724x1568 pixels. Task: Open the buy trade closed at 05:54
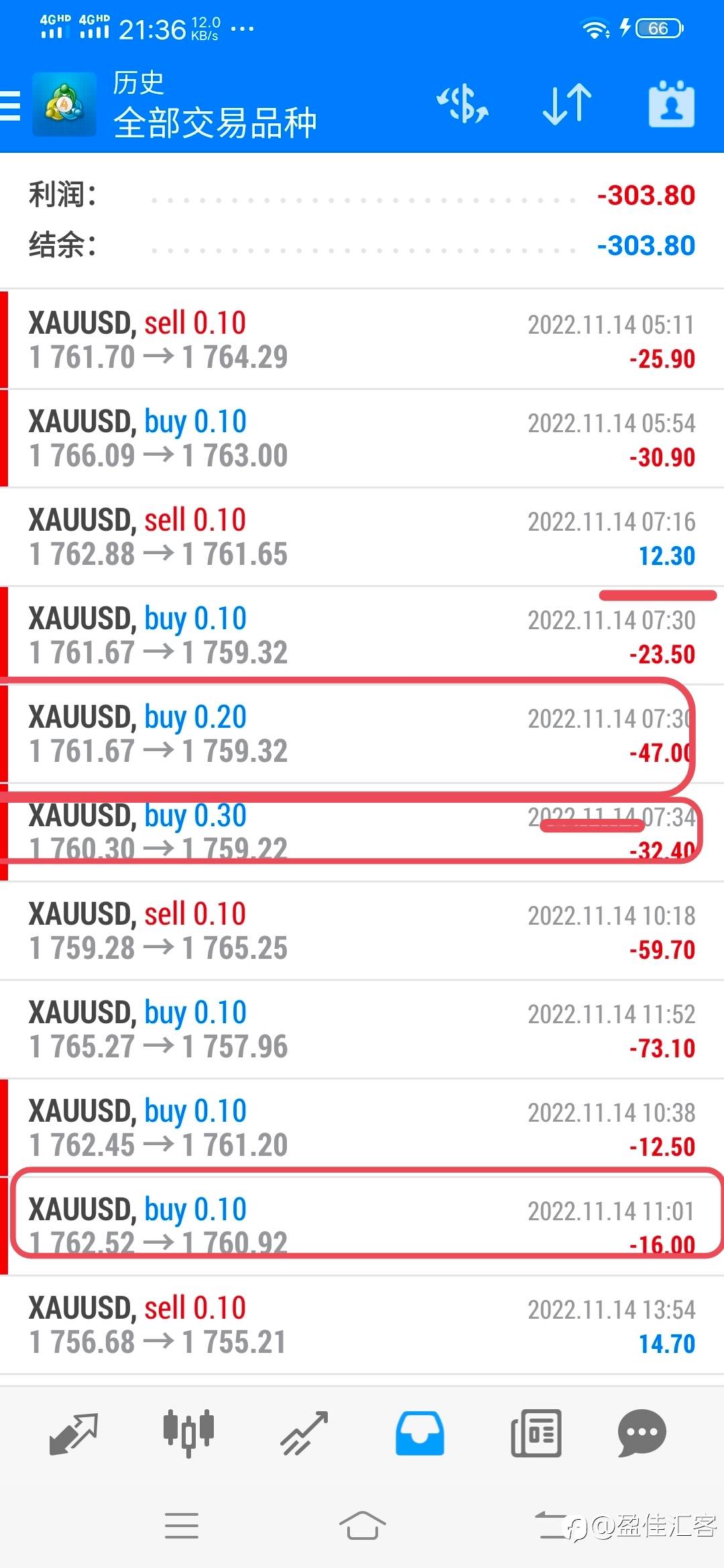tap(362, 438)
